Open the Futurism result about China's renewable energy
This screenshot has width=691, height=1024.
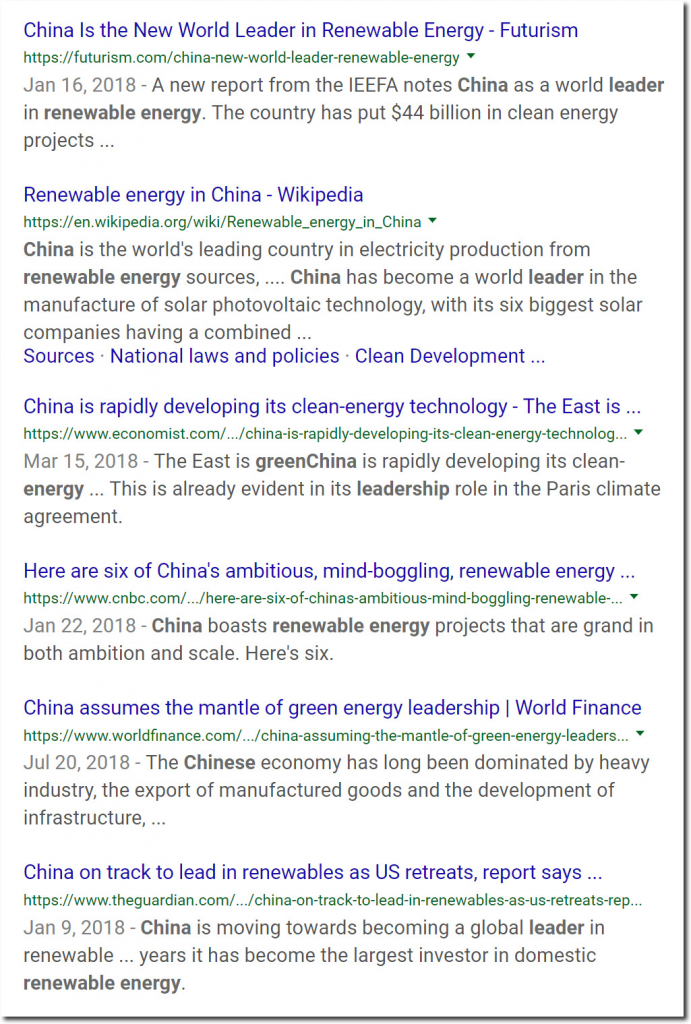pyautogui.click(x=300, y=30)
